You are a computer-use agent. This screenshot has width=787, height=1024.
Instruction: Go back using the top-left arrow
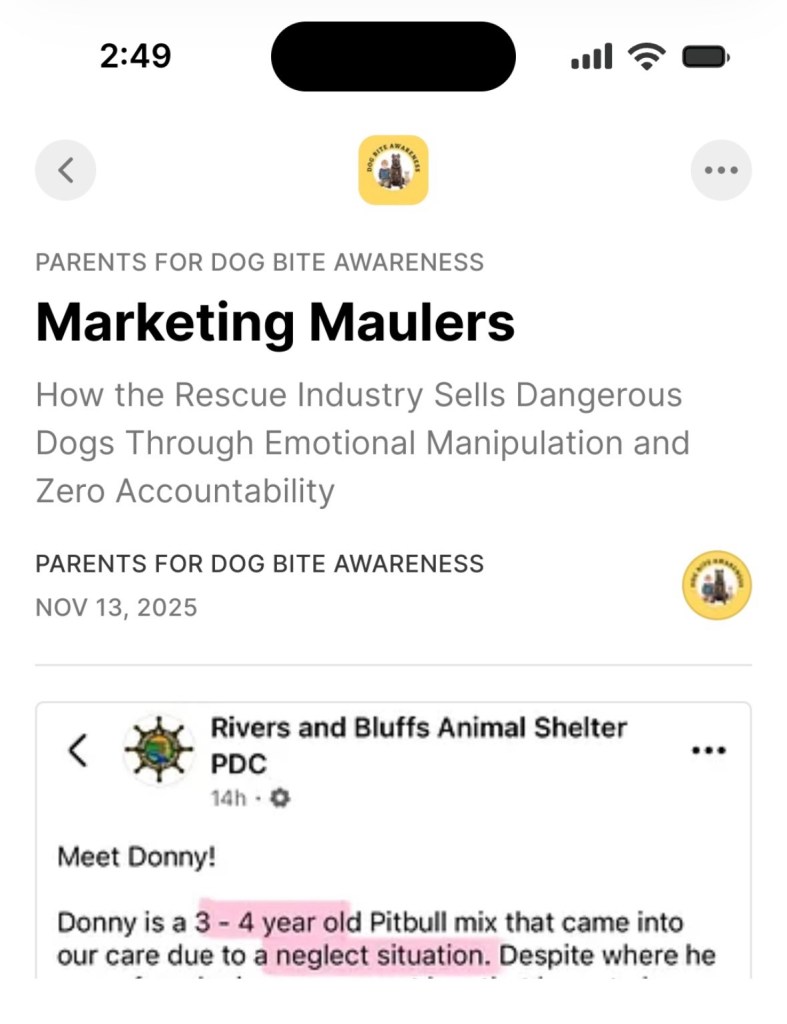[66, 170]
